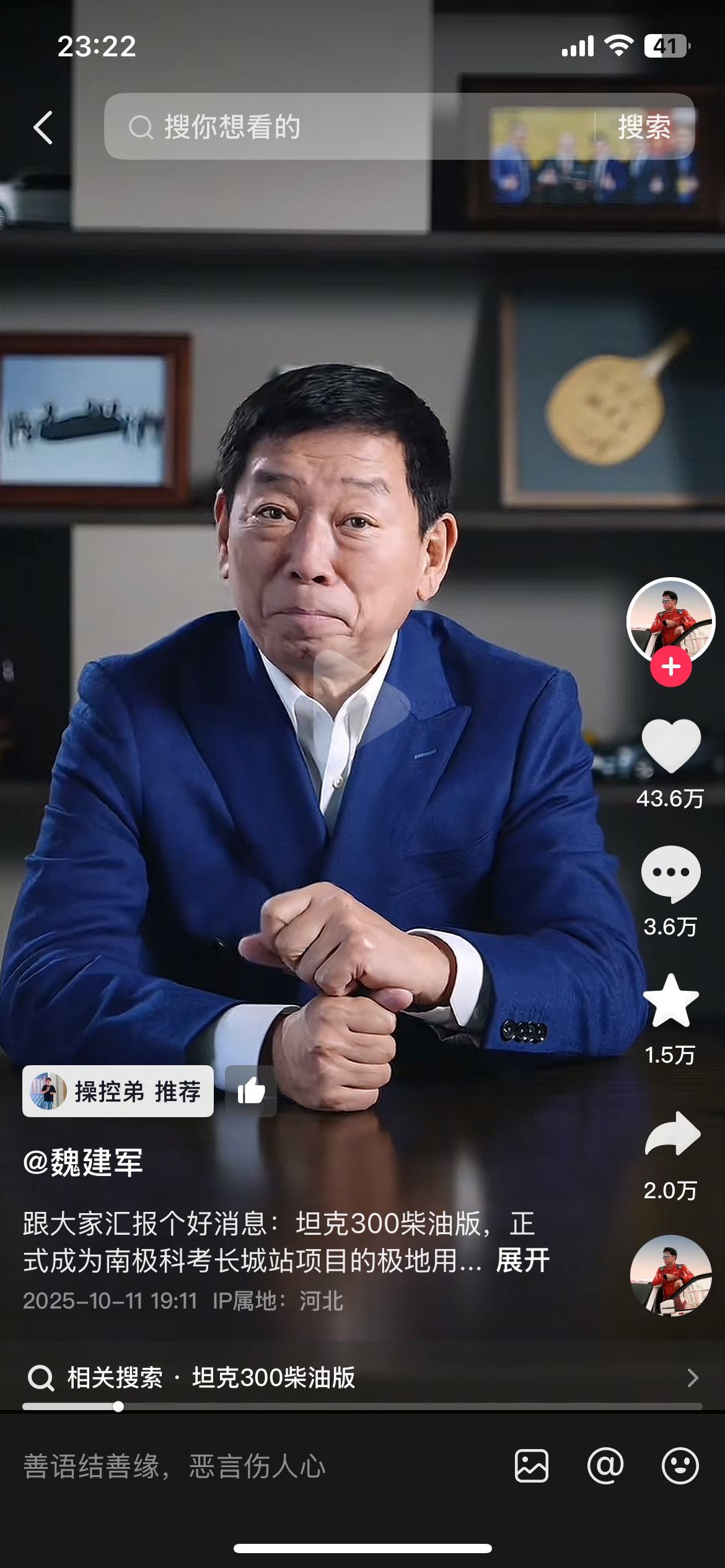Open the comment field 善语结善缘
The image size is (725, 1568).
tap(248, 1466)
